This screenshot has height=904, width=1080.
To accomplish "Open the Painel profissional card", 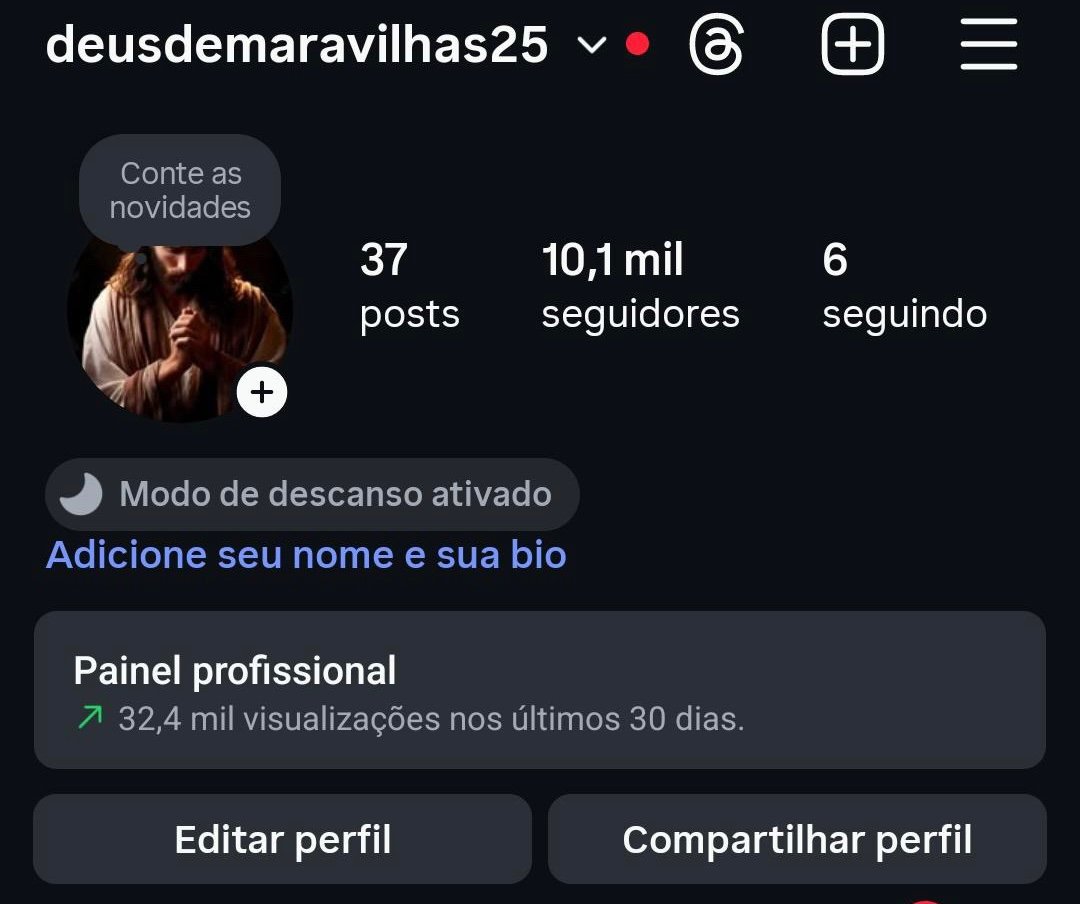I will pos(540,690).
